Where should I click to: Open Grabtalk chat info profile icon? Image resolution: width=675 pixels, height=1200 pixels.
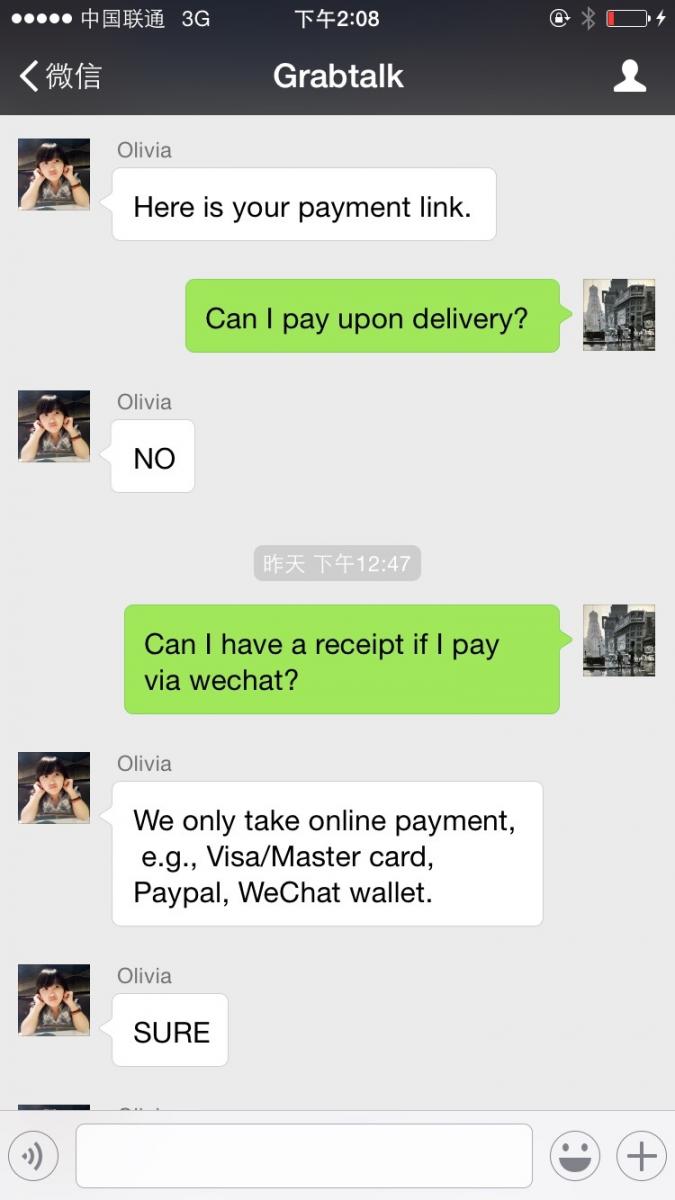coord(629,76)
